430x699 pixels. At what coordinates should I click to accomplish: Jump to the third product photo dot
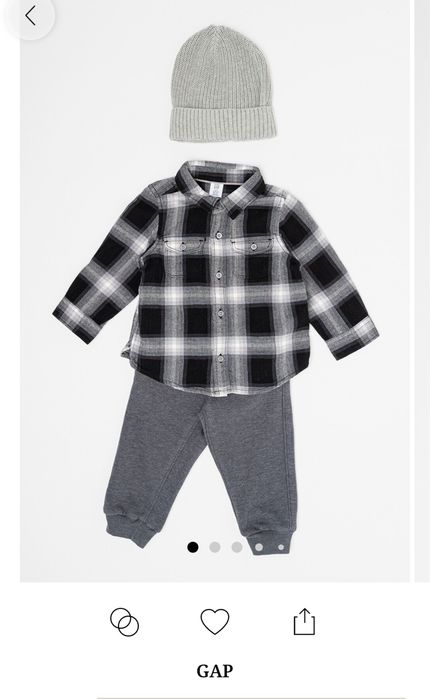(237, 547)
